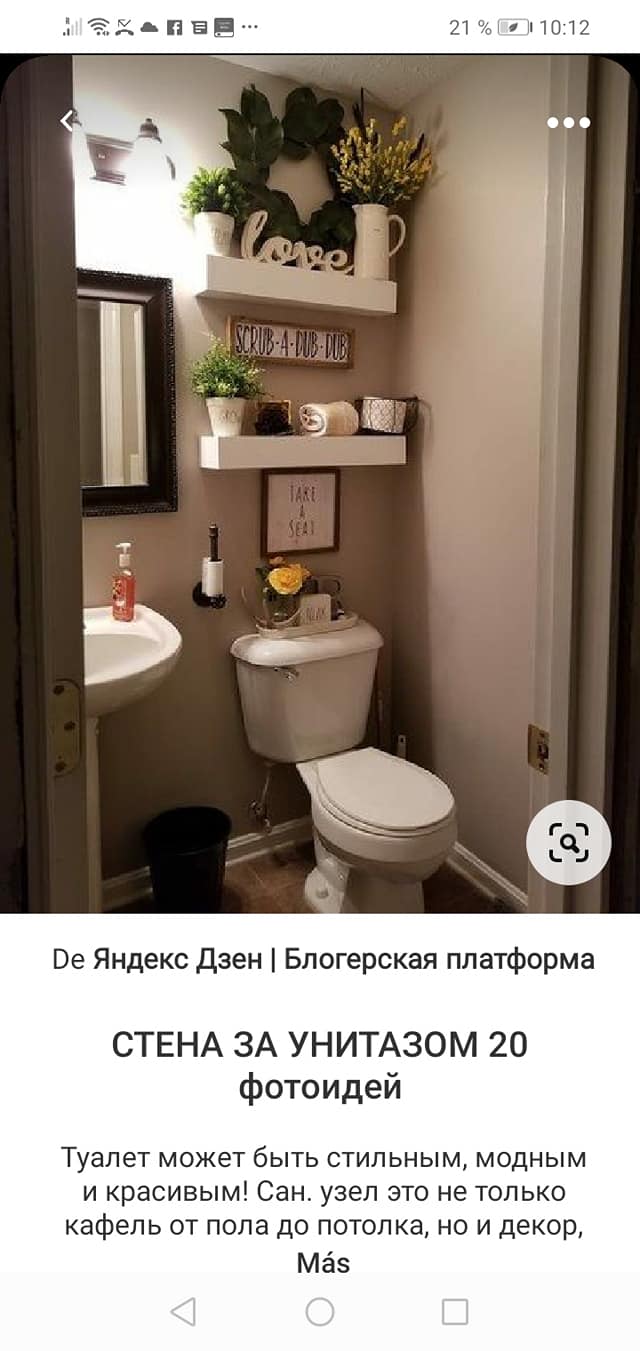Go back using the top-left arrow
Screen dimensions: 640x1351
(68, 121)
